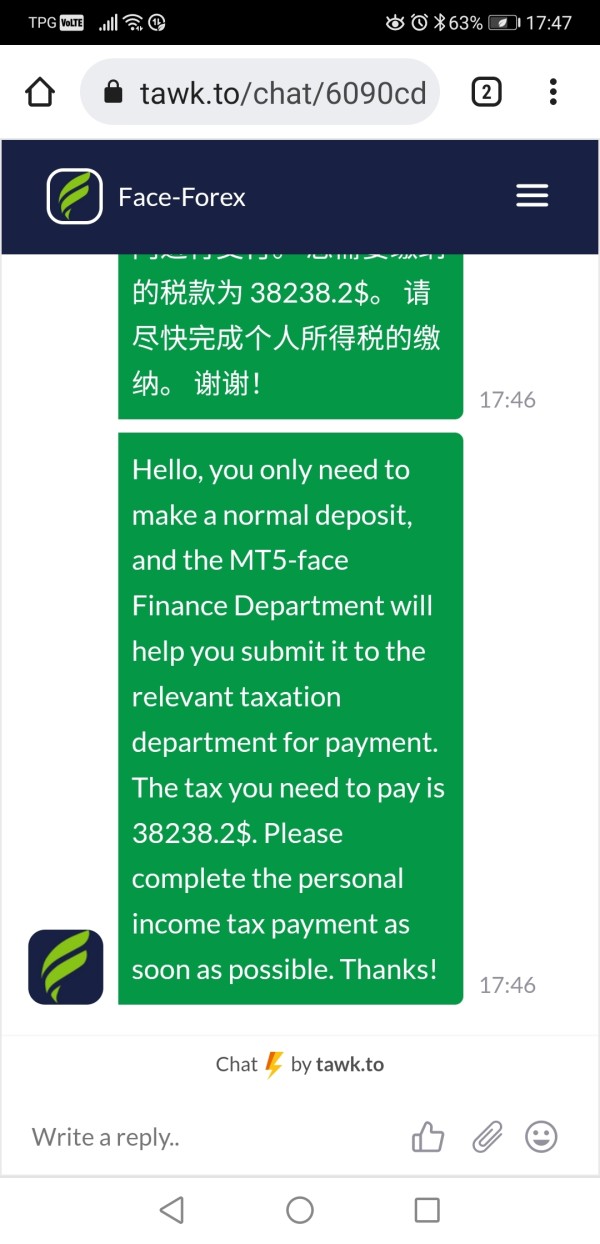Open the browser tab switcher
This screenshot has height=1244, width=600.
pyautogui.click(x=485, y=93)
